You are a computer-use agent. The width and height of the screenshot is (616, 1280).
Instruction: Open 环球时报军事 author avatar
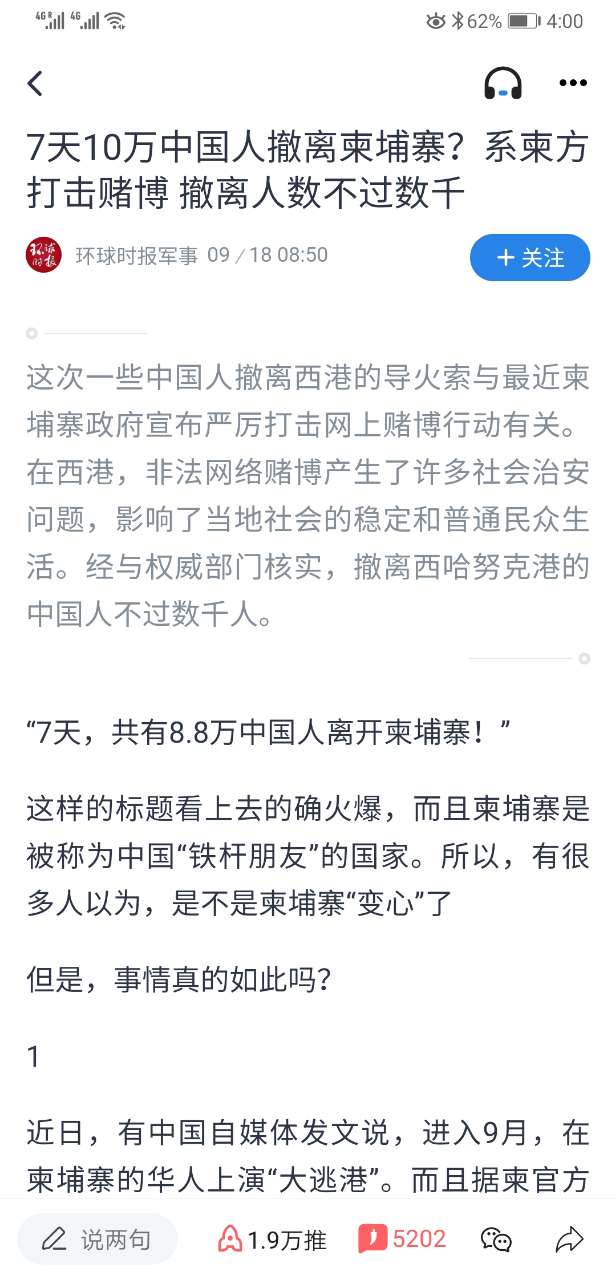pyautogui.click(x=44, y=256)
